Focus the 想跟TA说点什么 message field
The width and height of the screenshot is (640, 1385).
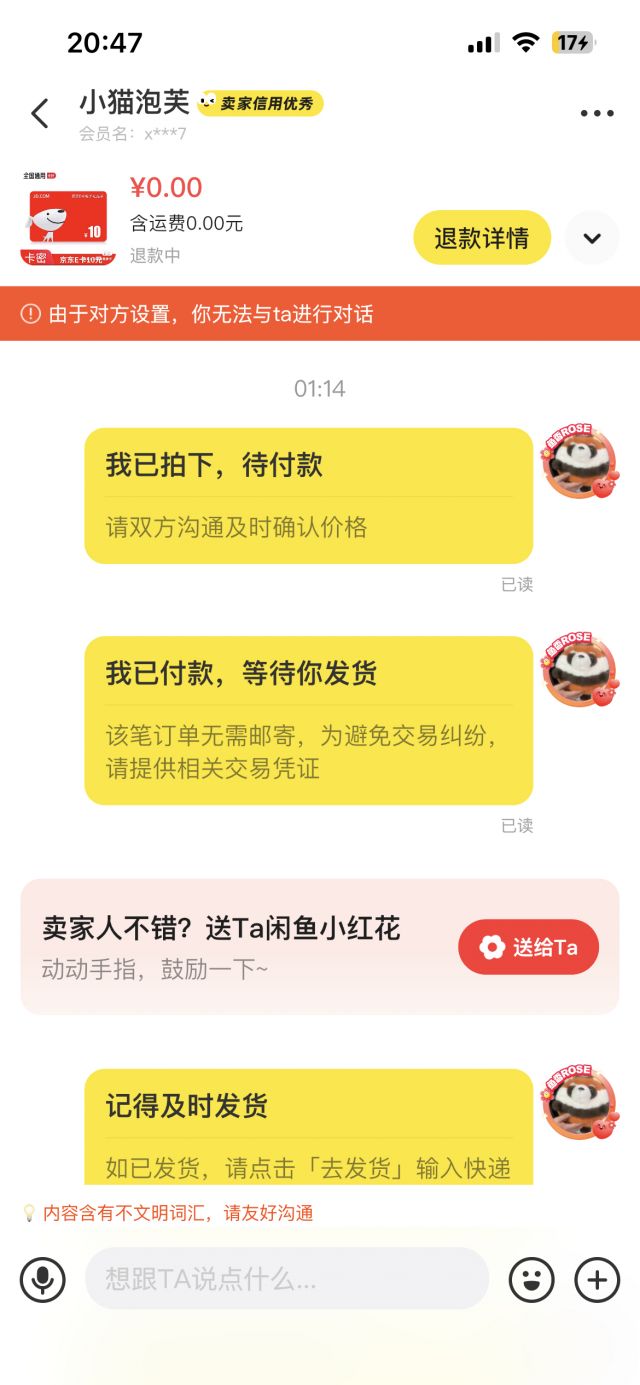tap(286, 1278)
